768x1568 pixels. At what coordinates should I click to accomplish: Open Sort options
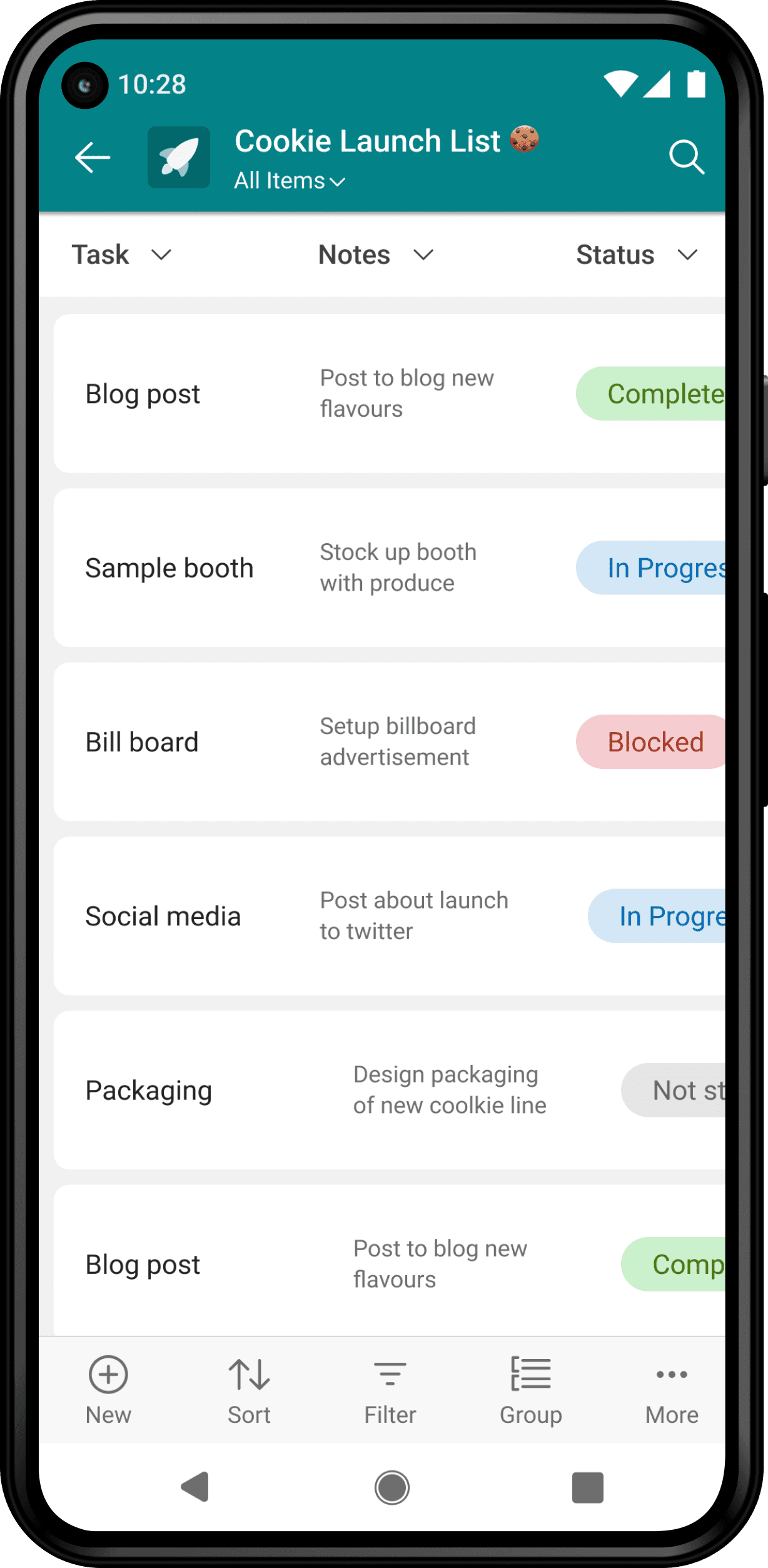[x=249, y=1388]
